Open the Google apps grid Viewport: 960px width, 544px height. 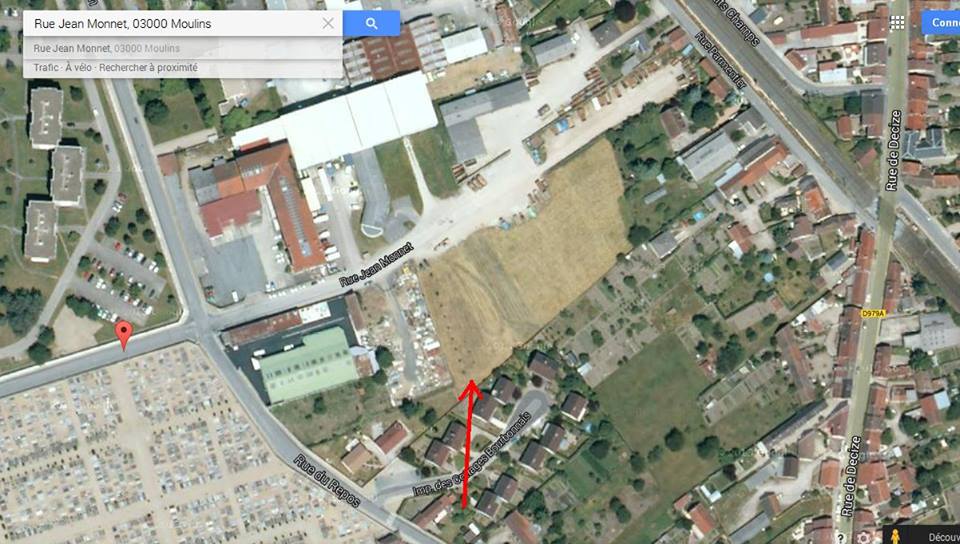(x=896, y=22)
